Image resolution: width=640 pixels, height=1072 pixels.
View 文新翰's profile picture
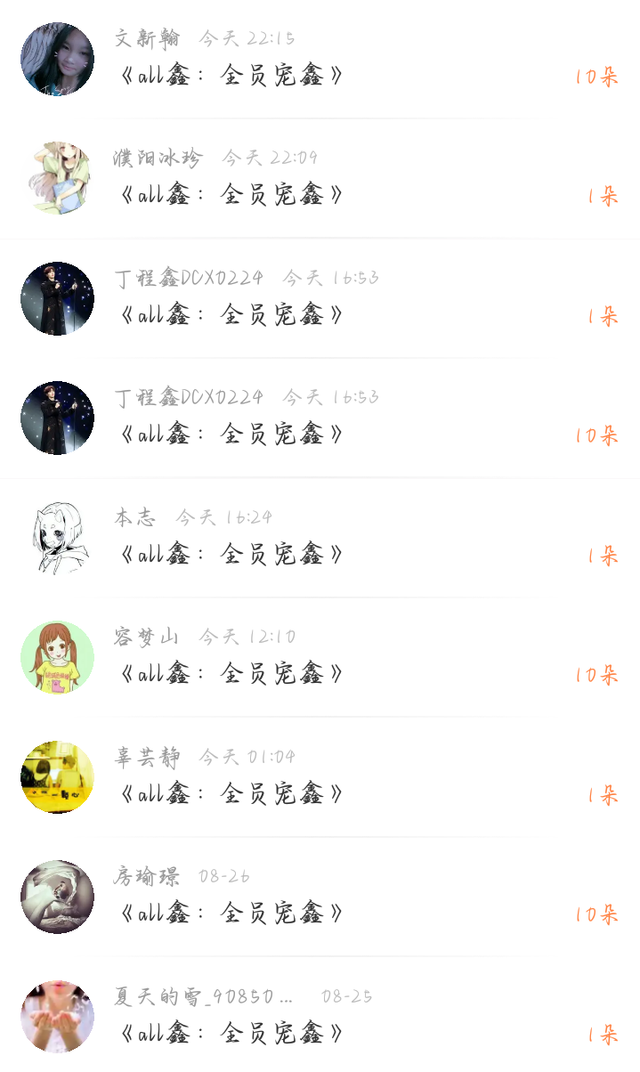tap(57, 59)
